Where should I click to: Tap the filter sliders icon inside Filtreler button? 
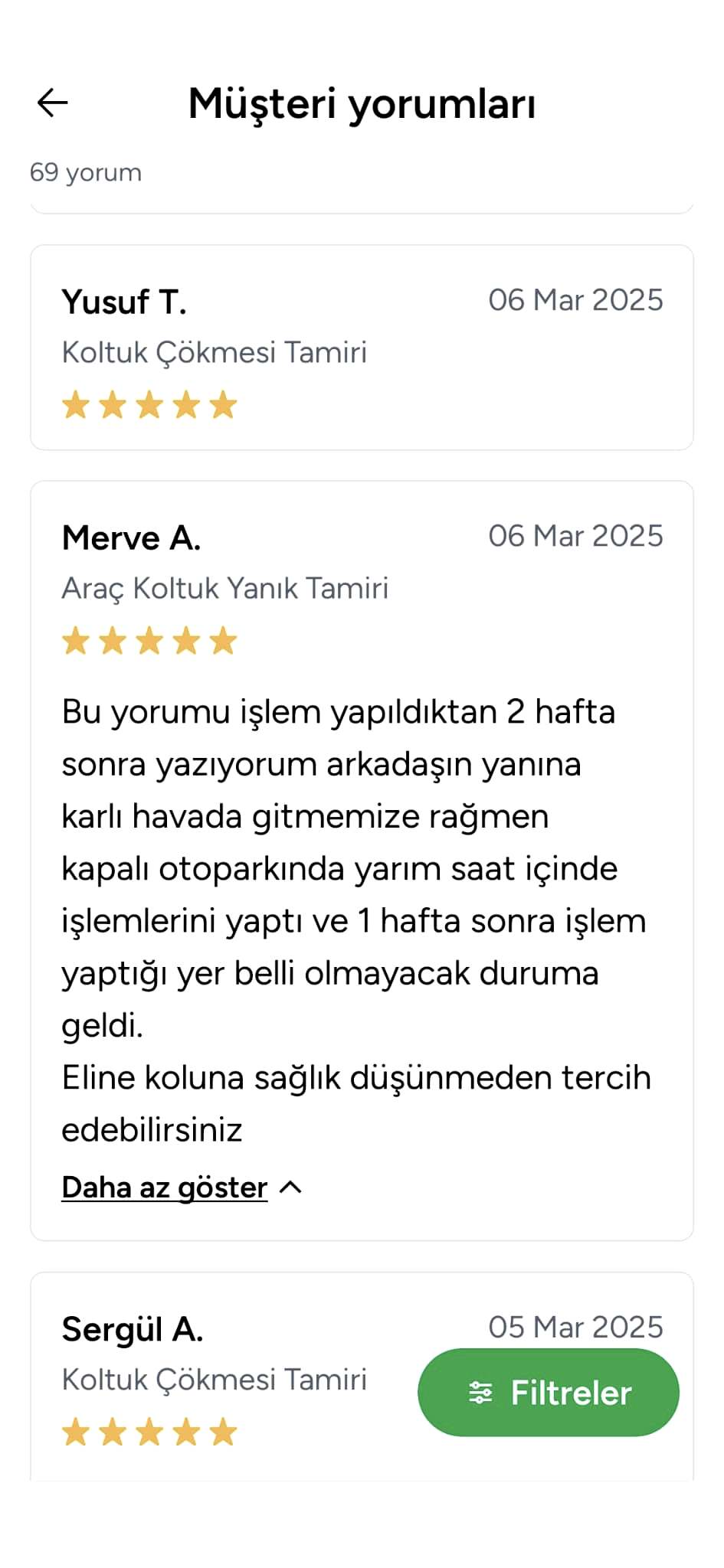(x=480, y=1393)
